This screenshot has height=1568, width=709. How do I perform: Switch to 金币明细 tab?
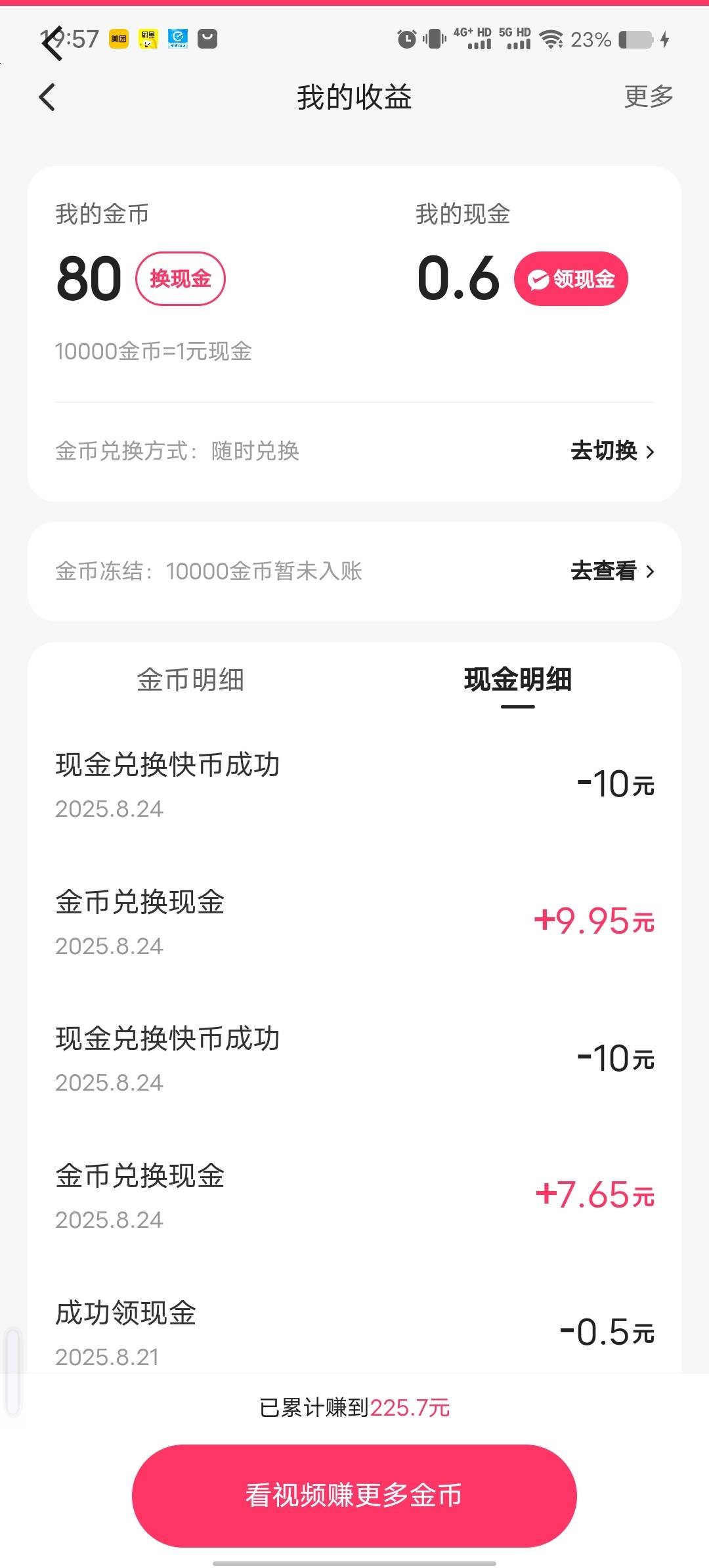click(x=190, y=680)
